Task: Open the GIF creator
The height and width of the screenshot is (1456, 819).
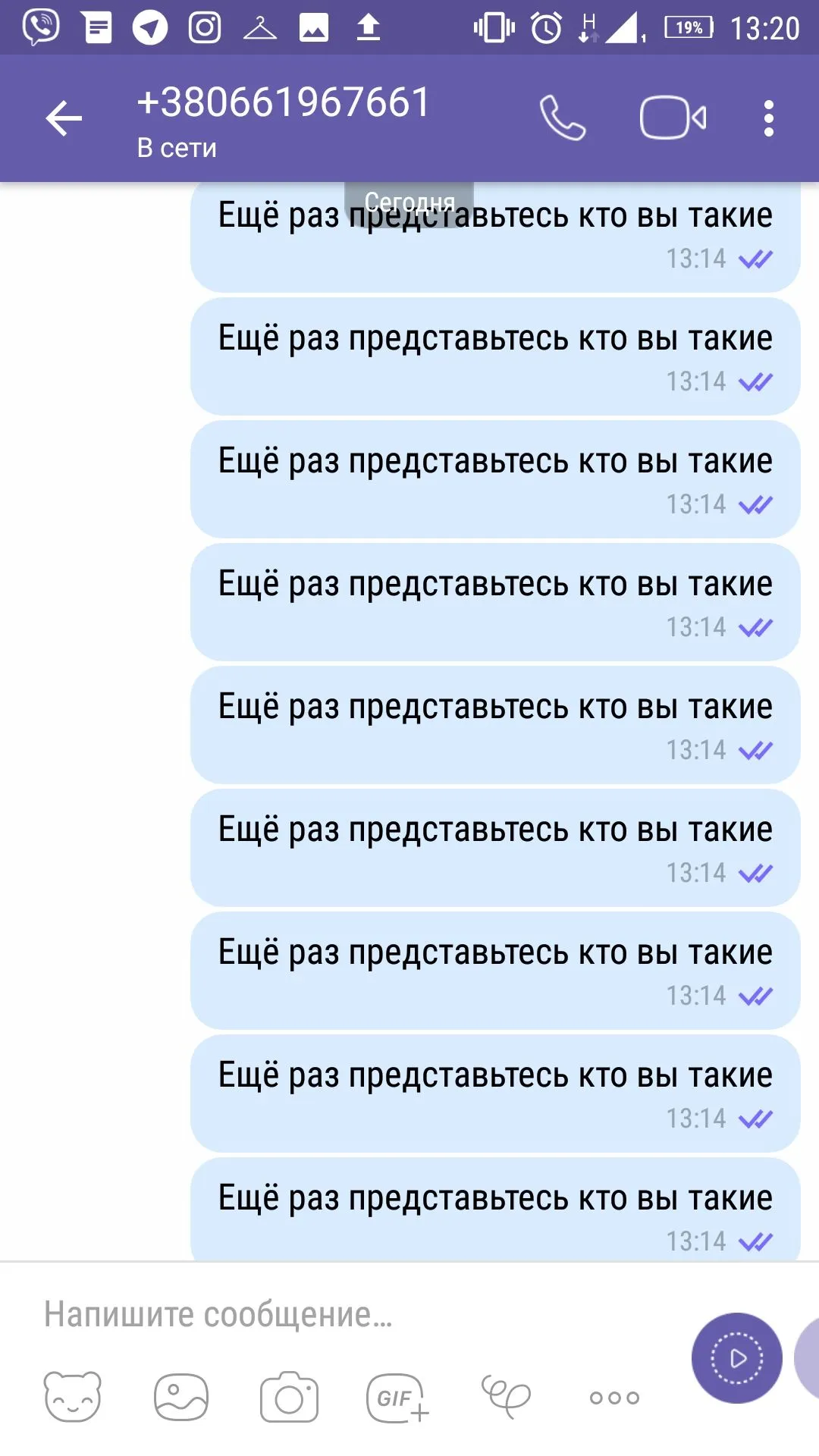Action: tap(397, 1397)
